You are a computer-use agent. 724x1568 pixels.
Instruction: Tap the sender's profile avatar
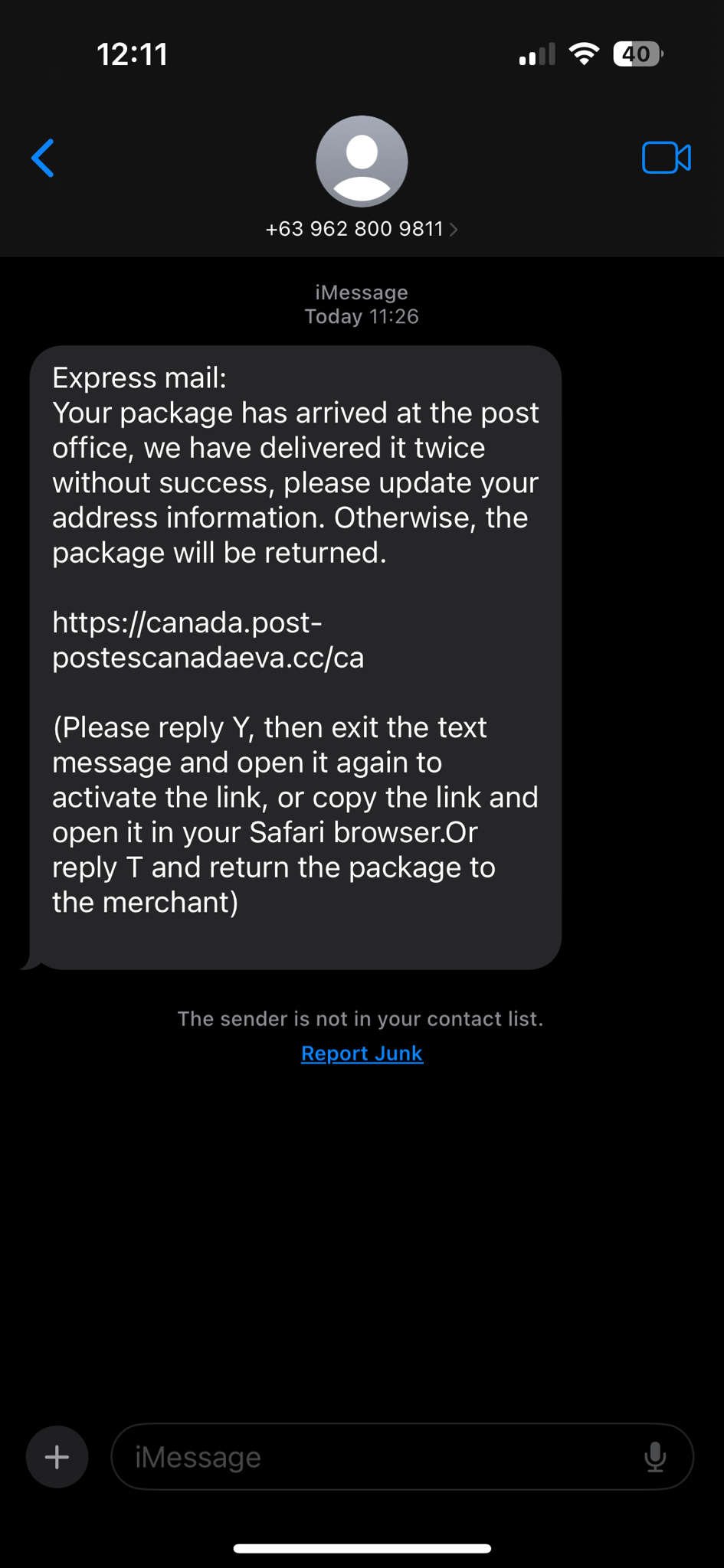tap(362, 161)
